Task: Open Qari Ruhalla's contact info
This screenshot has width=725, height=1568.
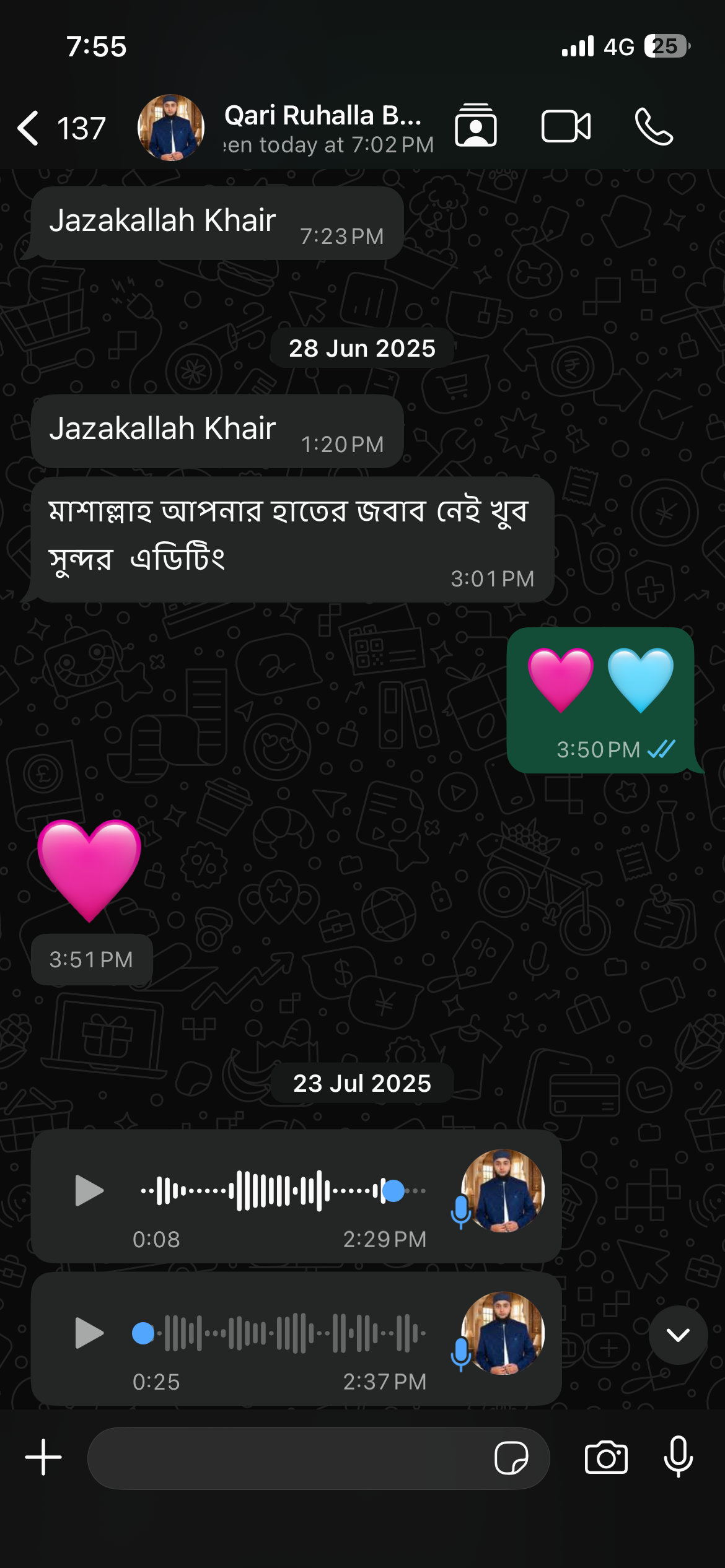Action: click(322, 128)
